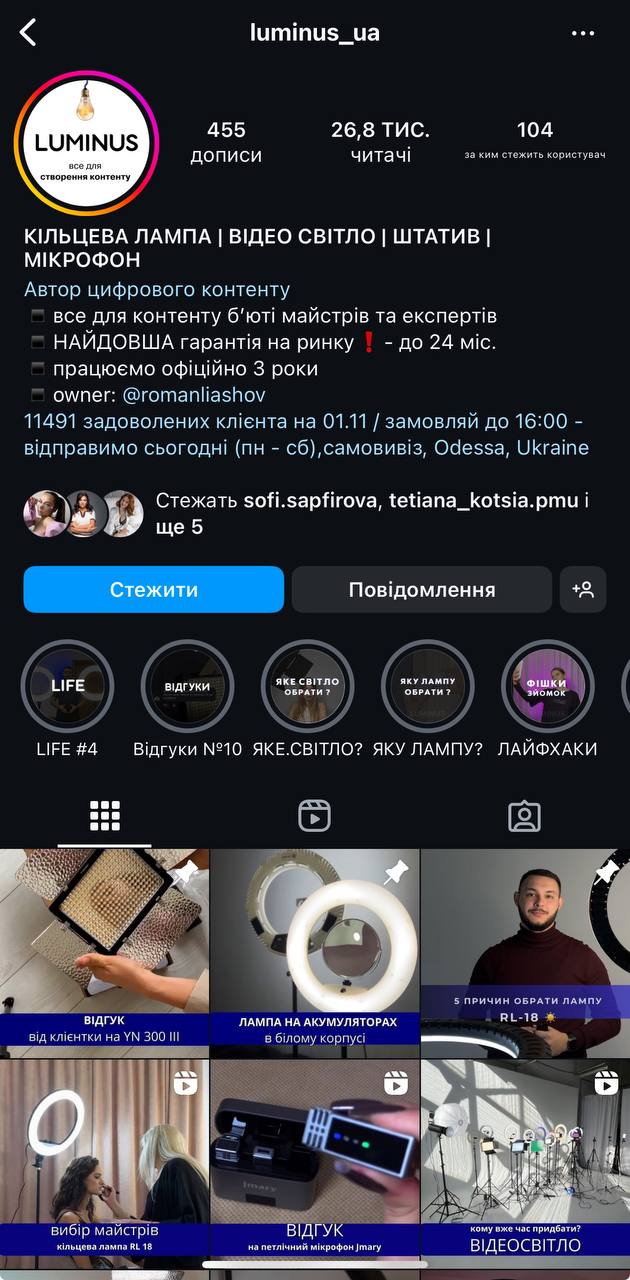Open the 104 following list
The height and width of the screenshot is (1280, 630).
click(x=535, y=140)
